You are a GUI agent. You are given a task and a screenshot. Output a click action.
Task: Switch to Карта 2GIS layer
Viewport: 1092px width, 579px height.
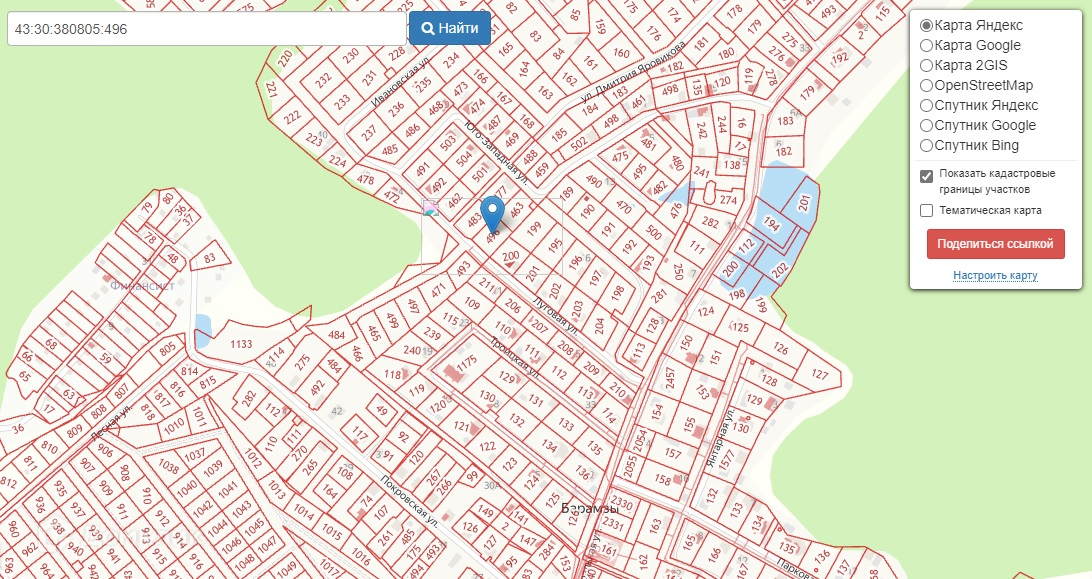click(926, 65)
